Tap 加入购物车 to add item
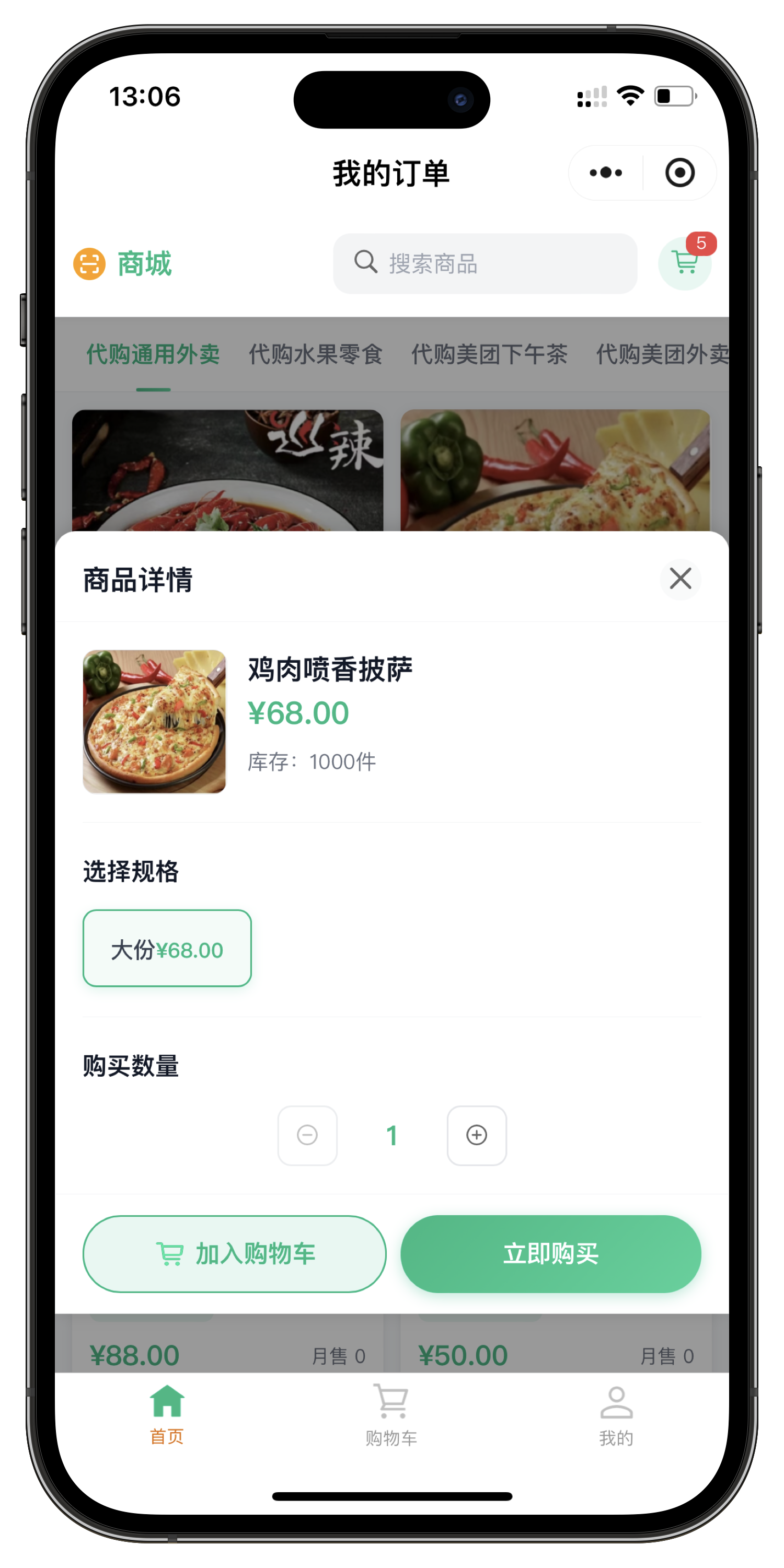Image resolution: width=784 pixels, height=1568 pixels. point(234,1254)
